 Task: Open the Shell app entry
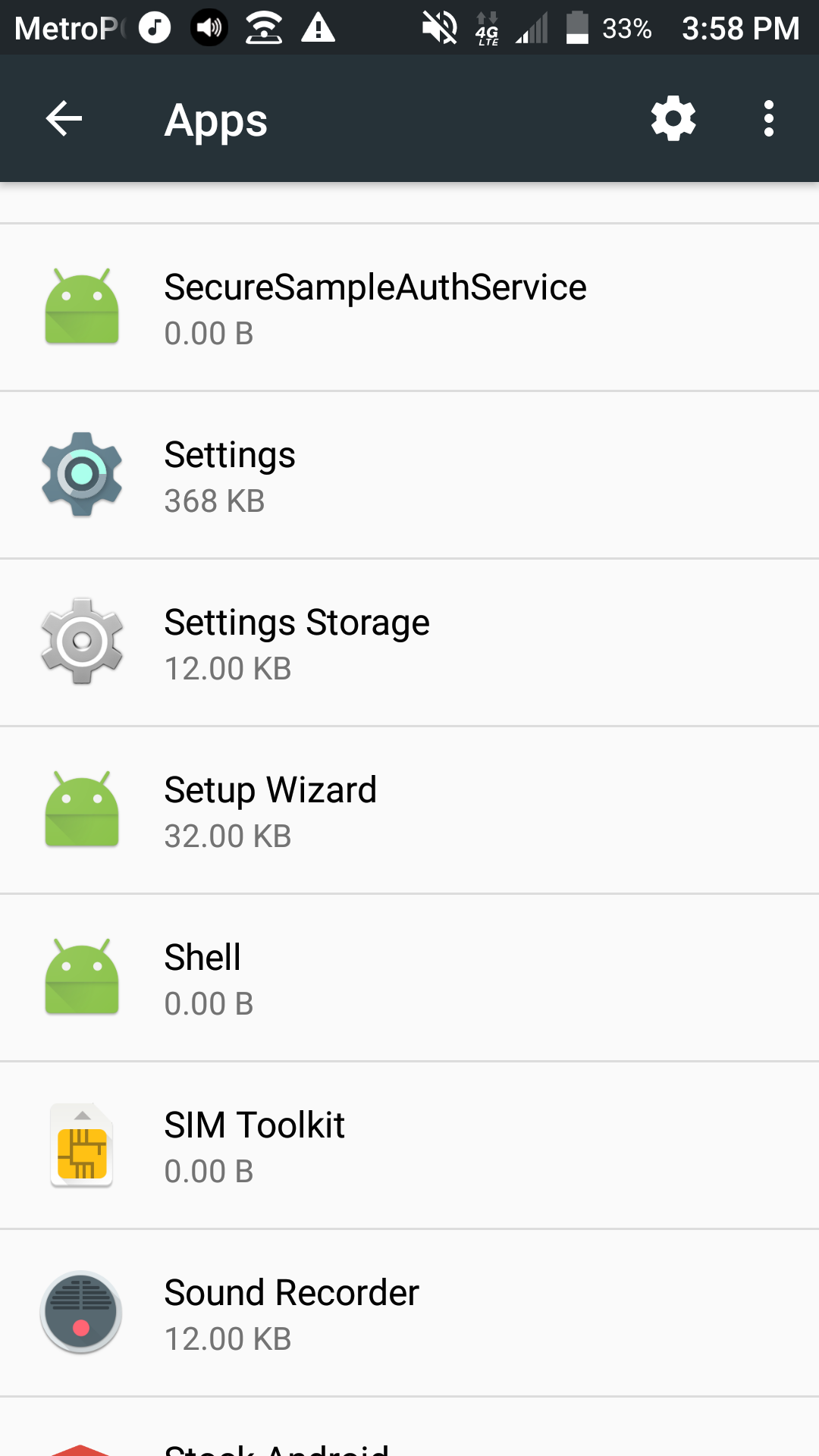click(x=409, y=978)
